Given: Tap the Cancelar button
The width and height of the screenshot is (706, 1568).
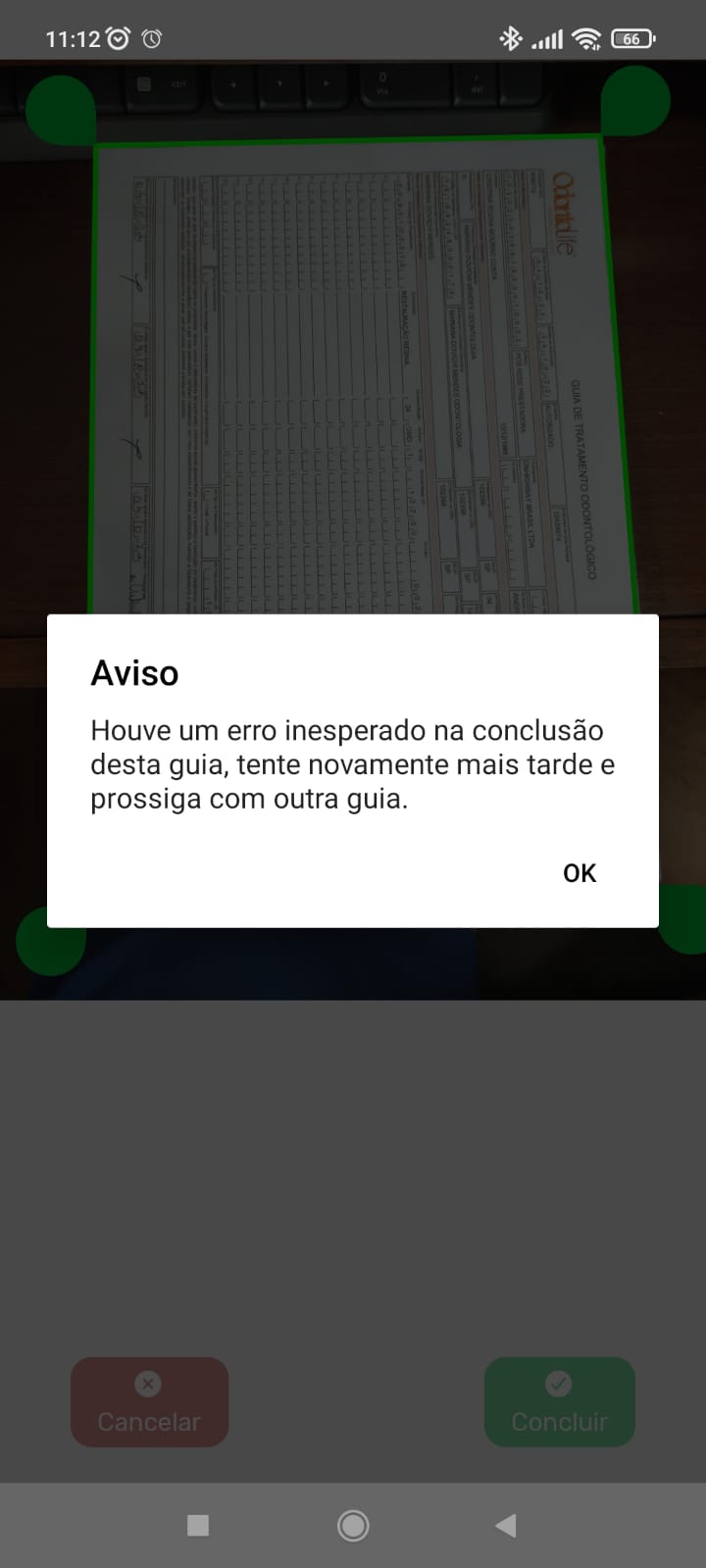Looking at the screenshot, I should [x=149, y=1402].
